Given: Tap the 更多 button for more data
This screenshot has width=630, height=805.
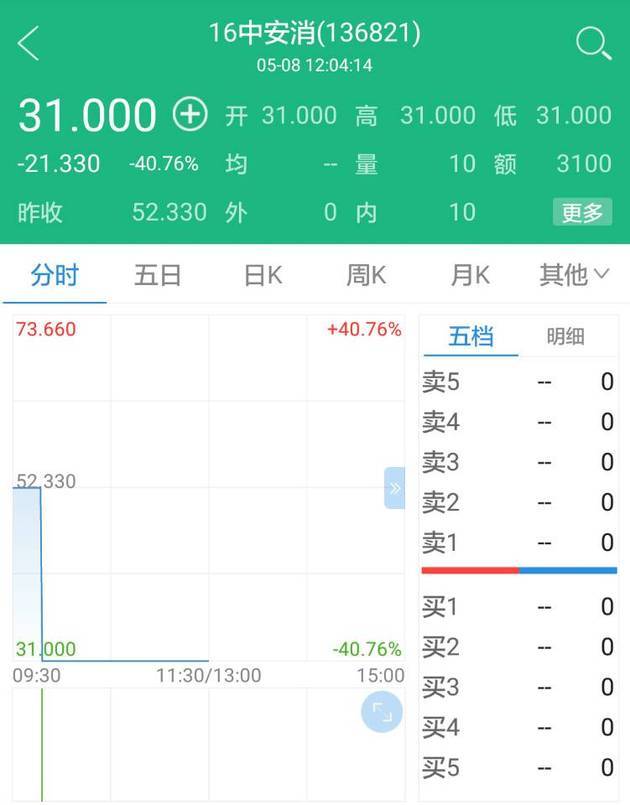Looking at the screenshot, I should coord(581,212).
